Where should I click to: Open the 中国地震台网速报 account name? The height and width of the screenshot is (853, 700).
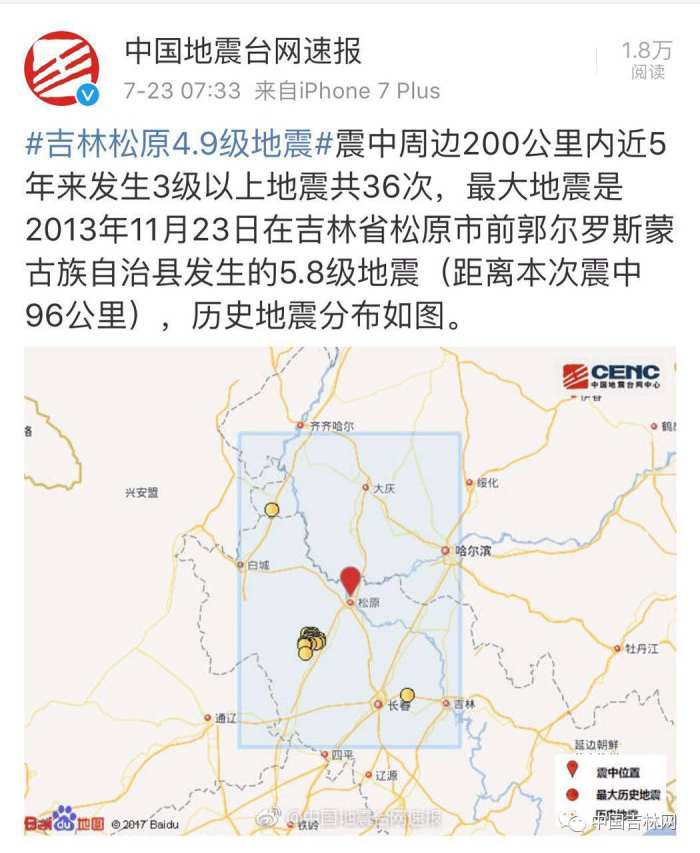click(x=242, y=50)
